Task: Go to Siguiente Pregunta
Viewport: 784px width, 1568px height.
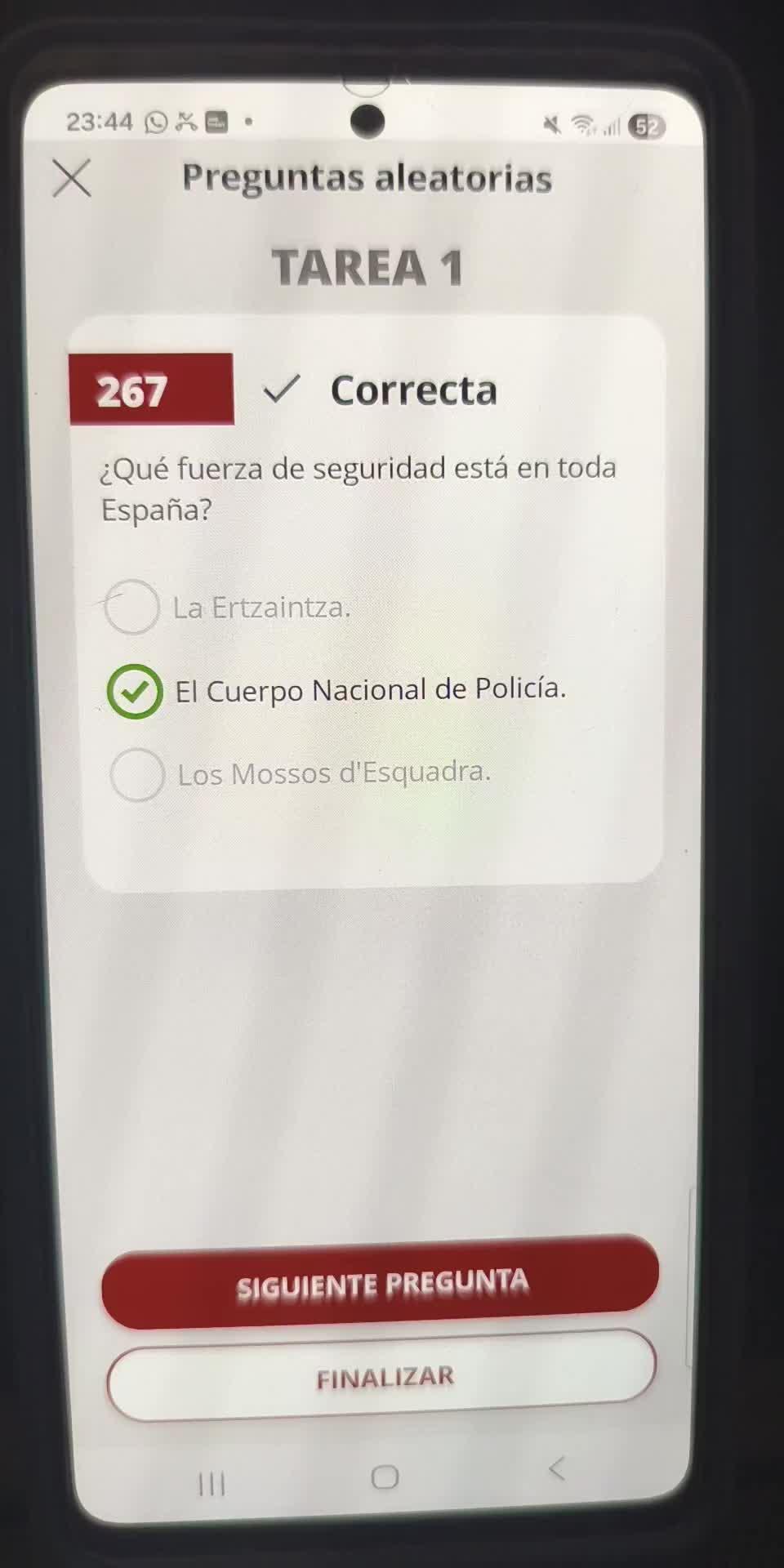Action: 381,1283
